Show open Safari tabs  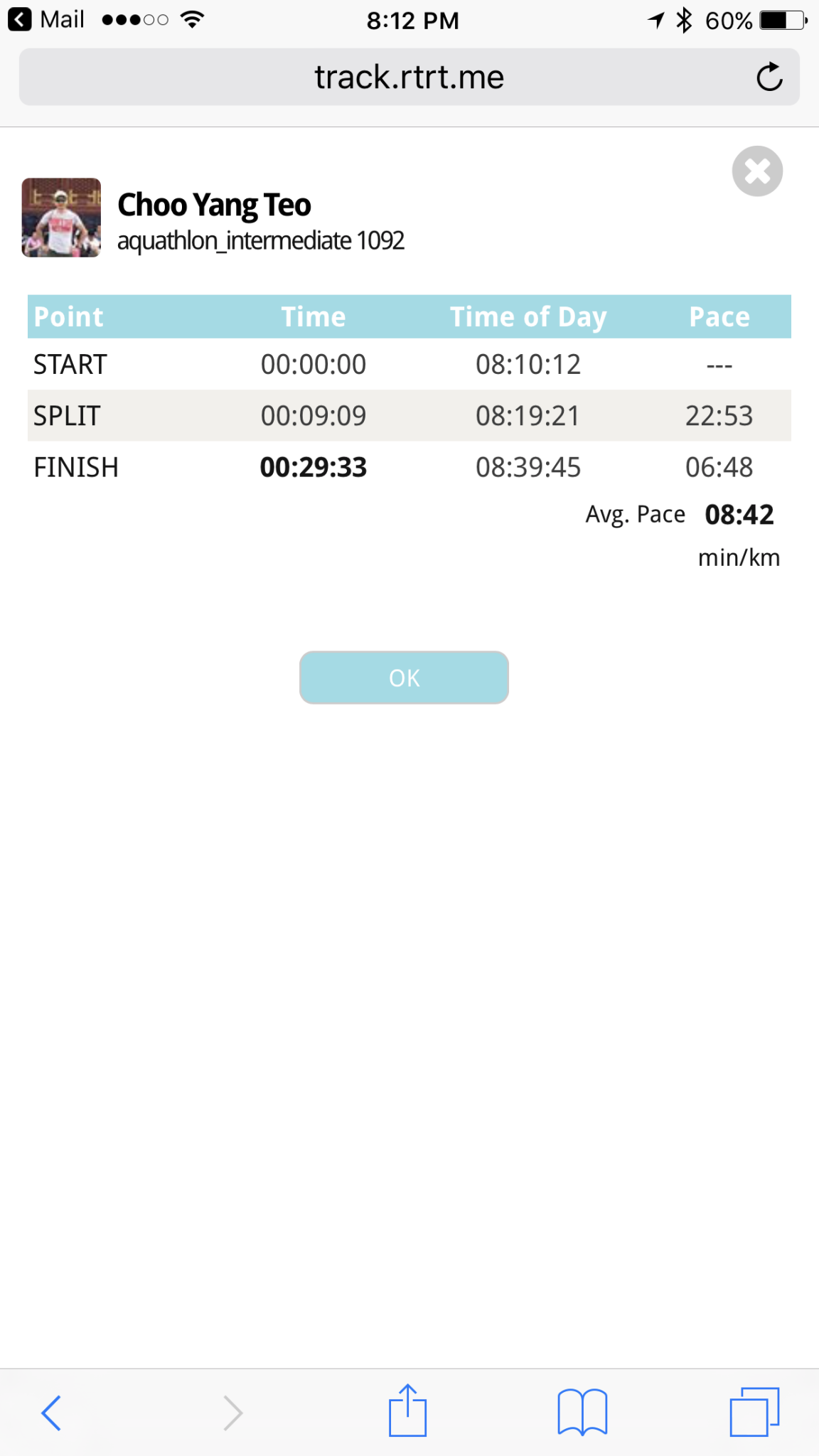point(754,1412)
